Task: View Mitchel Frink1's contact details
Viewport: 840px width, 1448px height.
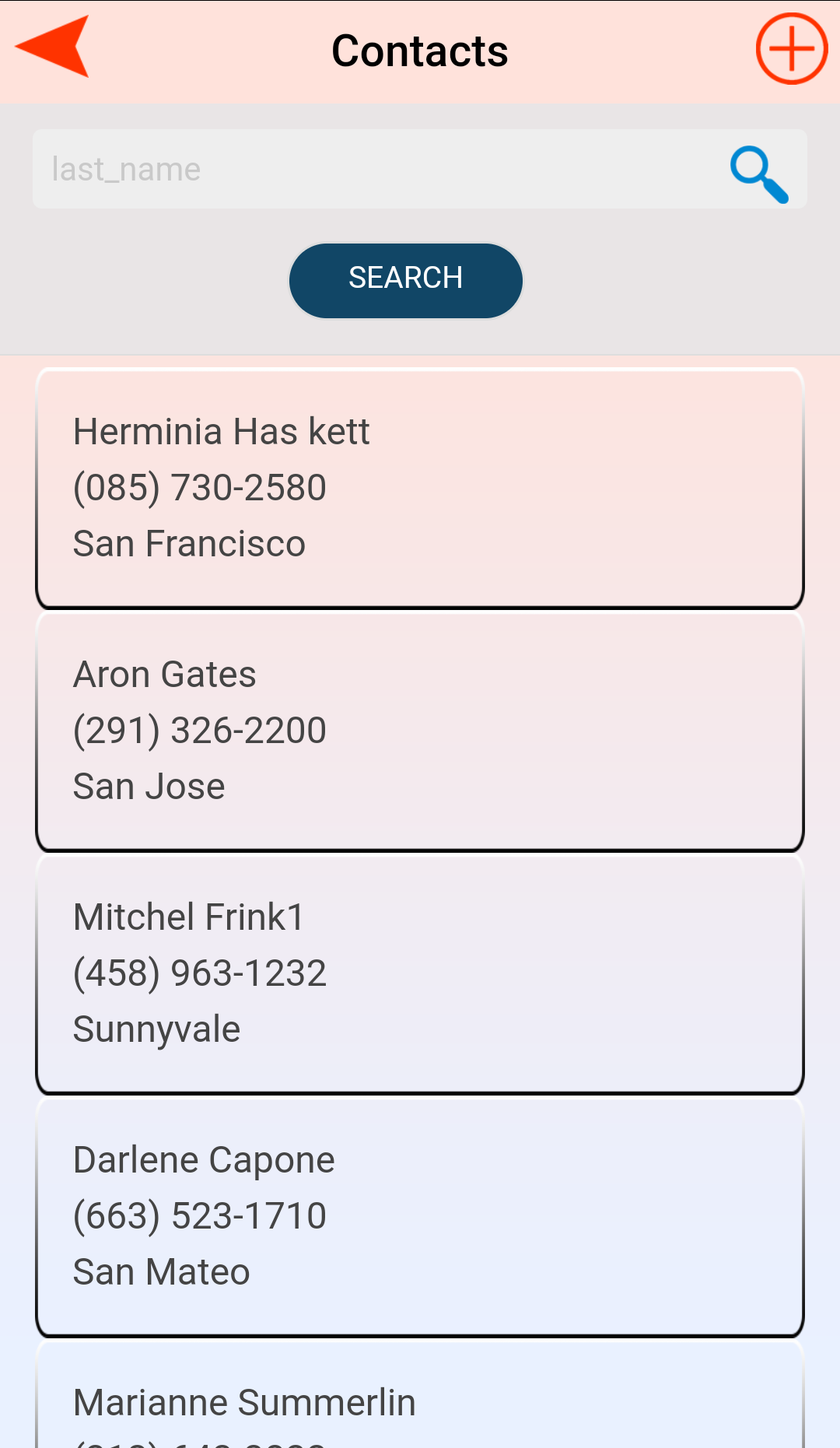Action: (x=420, y=973)
